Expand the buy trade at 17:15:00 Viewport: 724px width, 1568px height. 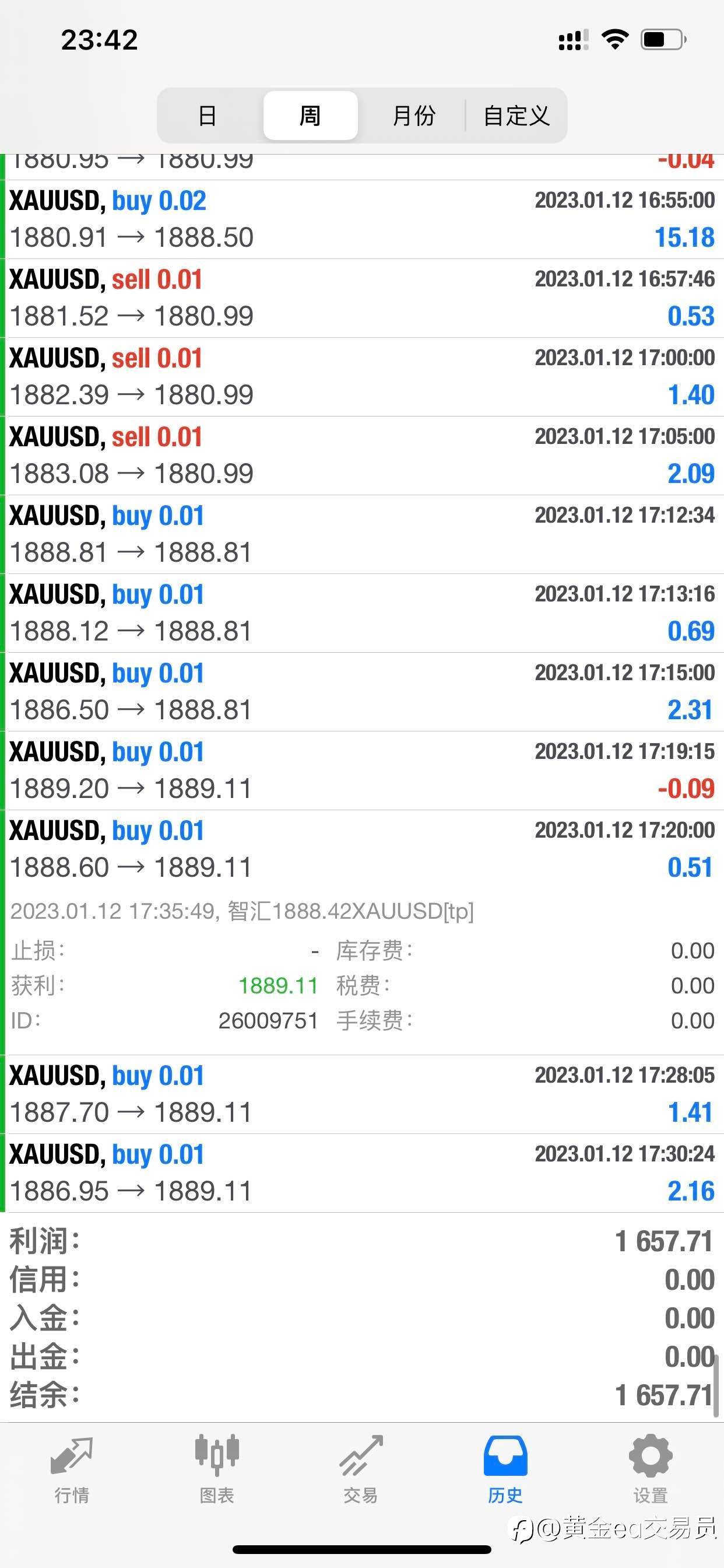(362, 691)
